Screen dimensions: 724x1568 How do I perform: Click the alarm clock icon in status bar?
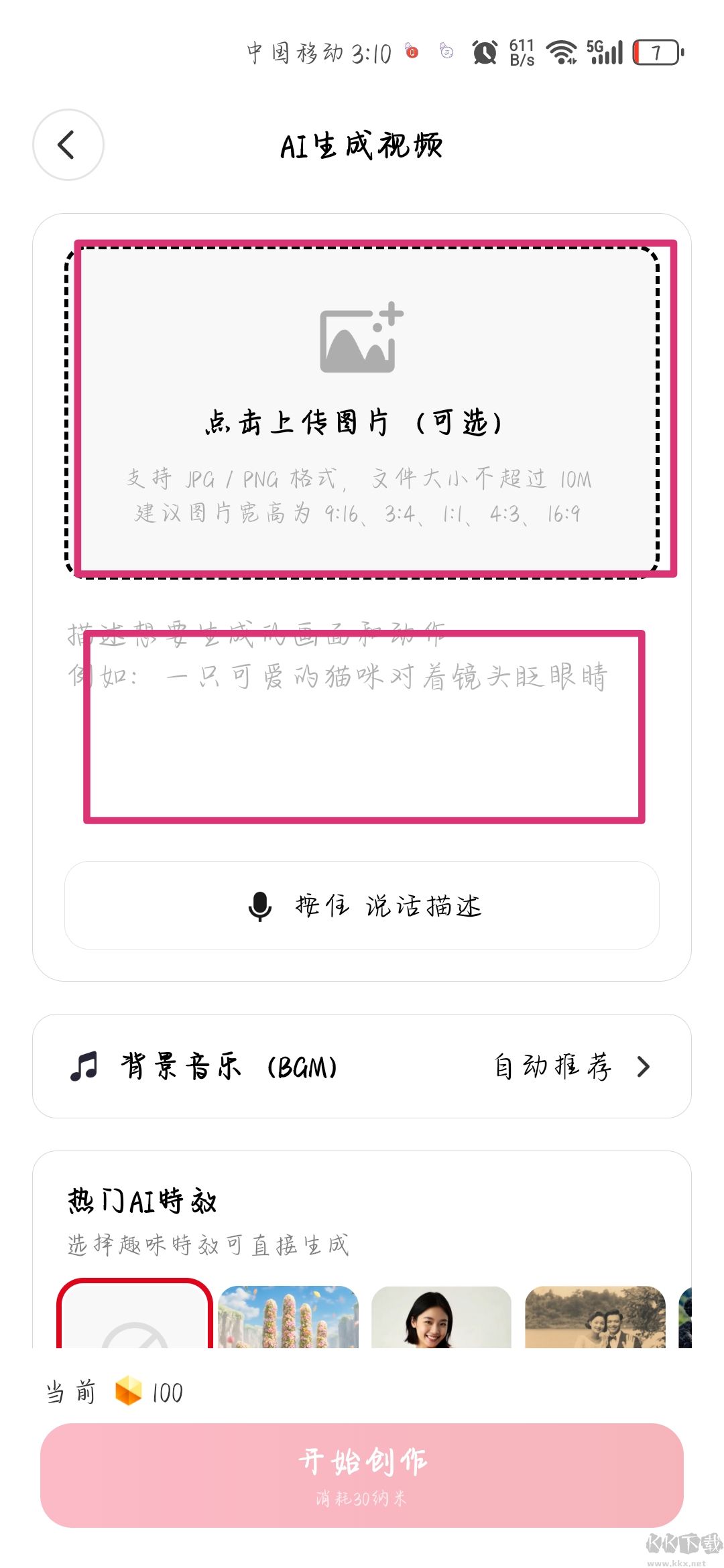point(484,52)
